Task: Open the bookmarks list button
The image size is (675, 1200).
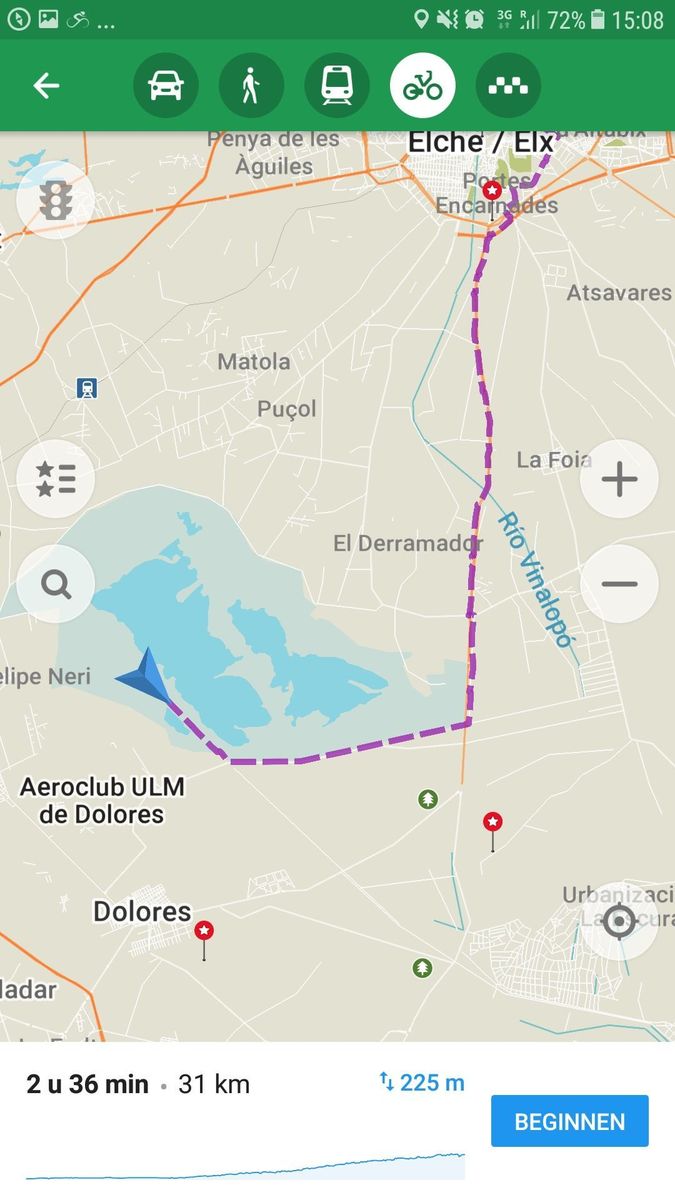Action: click(x=56, y=479)
